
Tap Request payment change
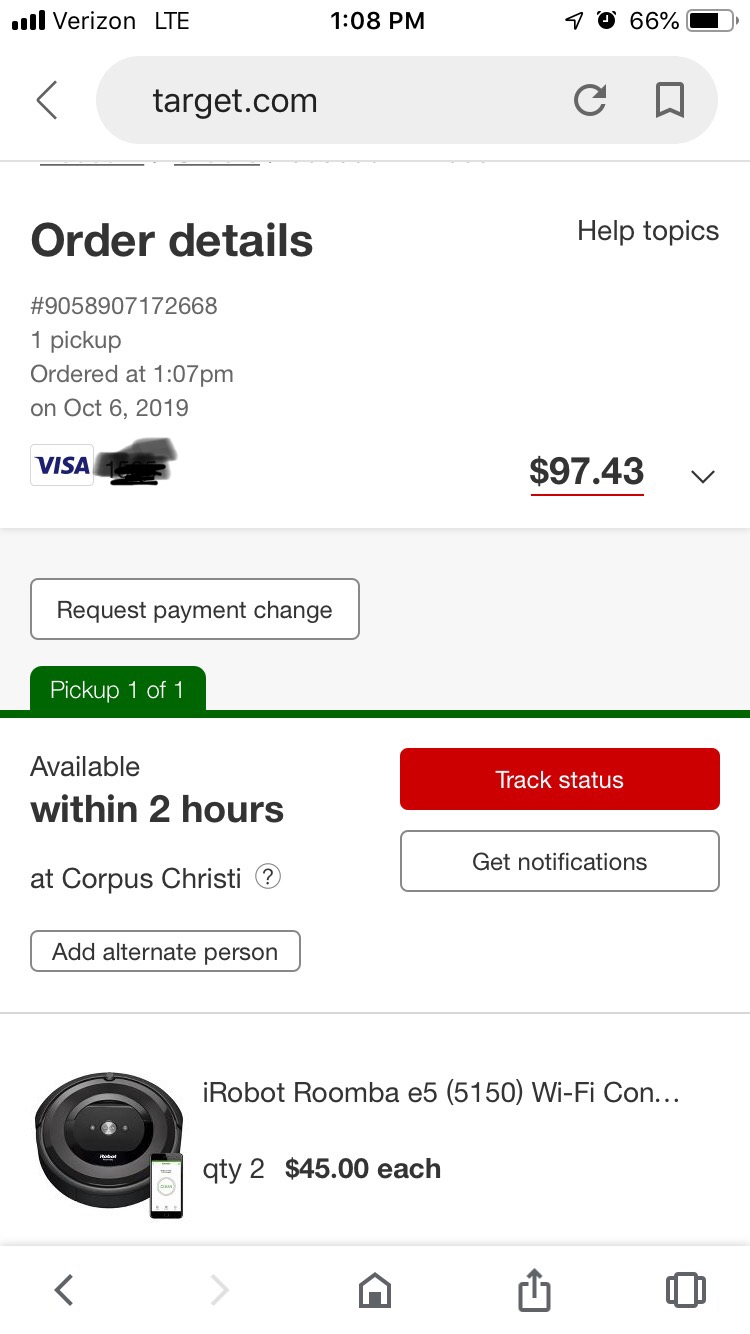click(195, 609)
